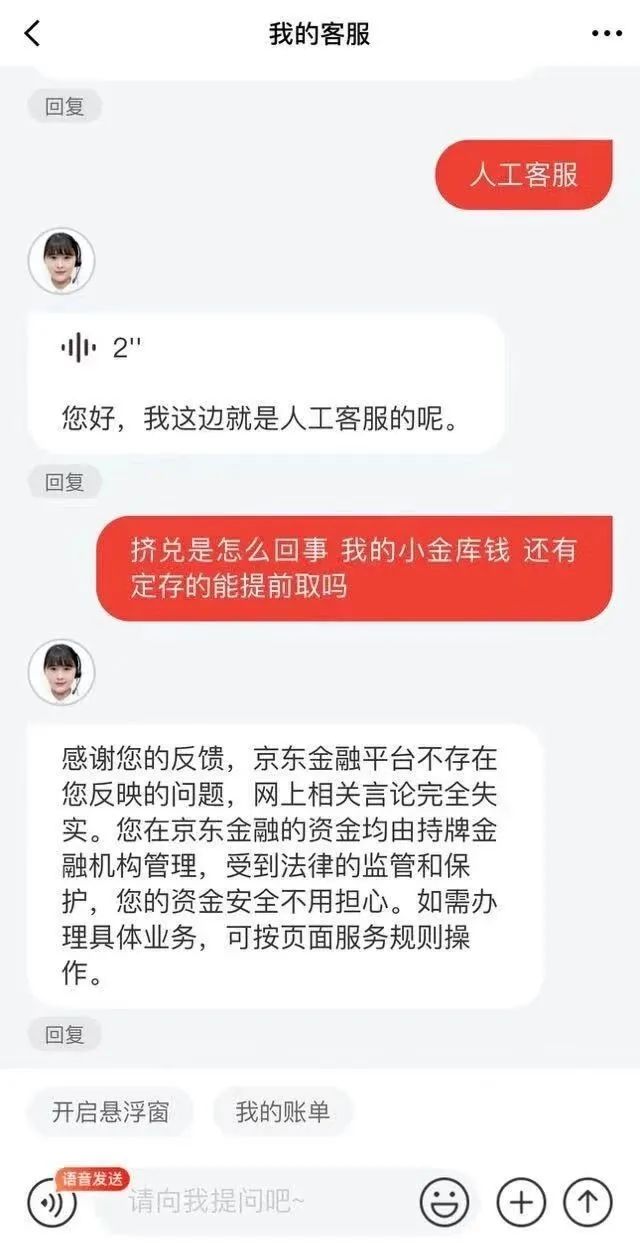This screenshot has width=640, height=1243.
Task: Focus the 请向我提问吧 input field
Action: click(x=260, y=1200)
